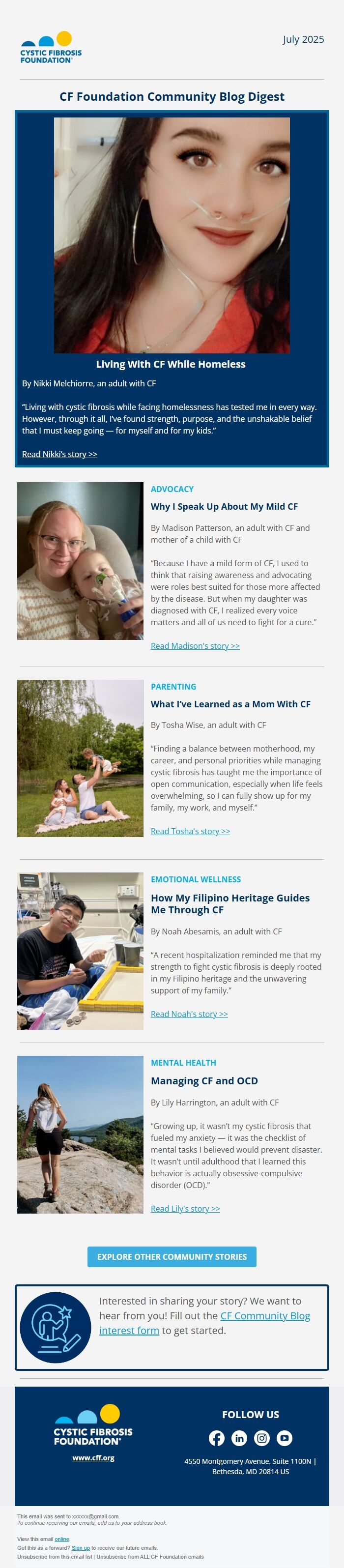Image resolution: width=344 pixels, height=1568 pixels.
Task: Open Read Lily's story link
Action: pyautogui.click(x=185, y=1209)
